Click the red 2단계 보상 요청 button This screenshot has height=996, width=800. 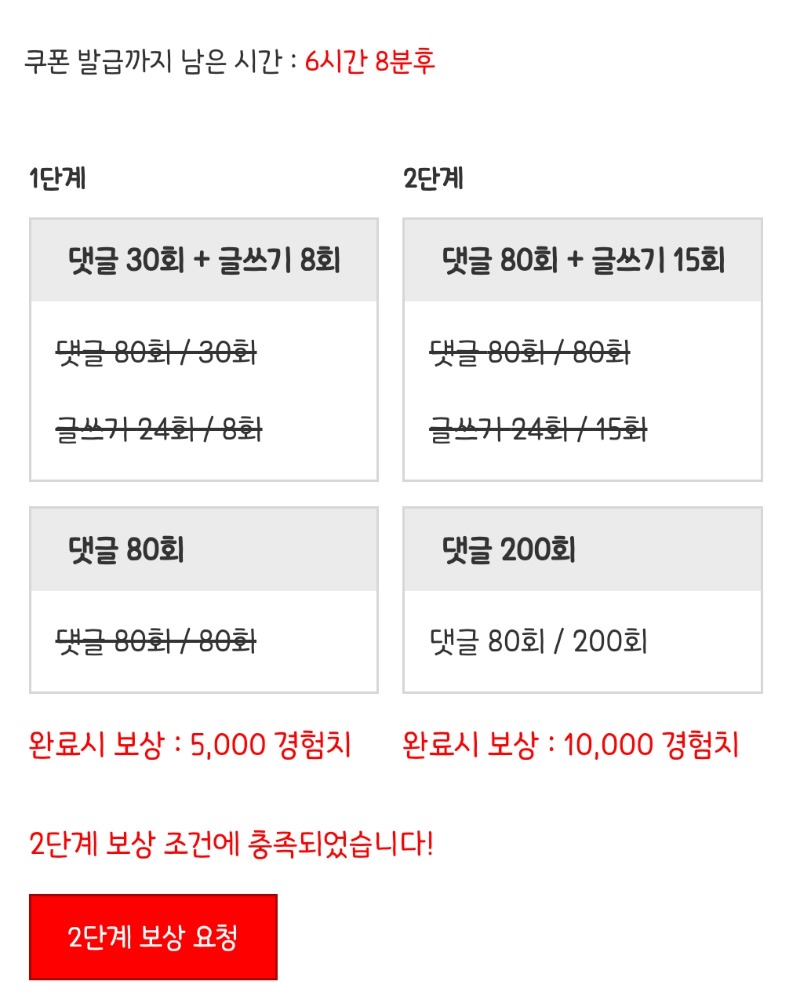click(152, 938)
